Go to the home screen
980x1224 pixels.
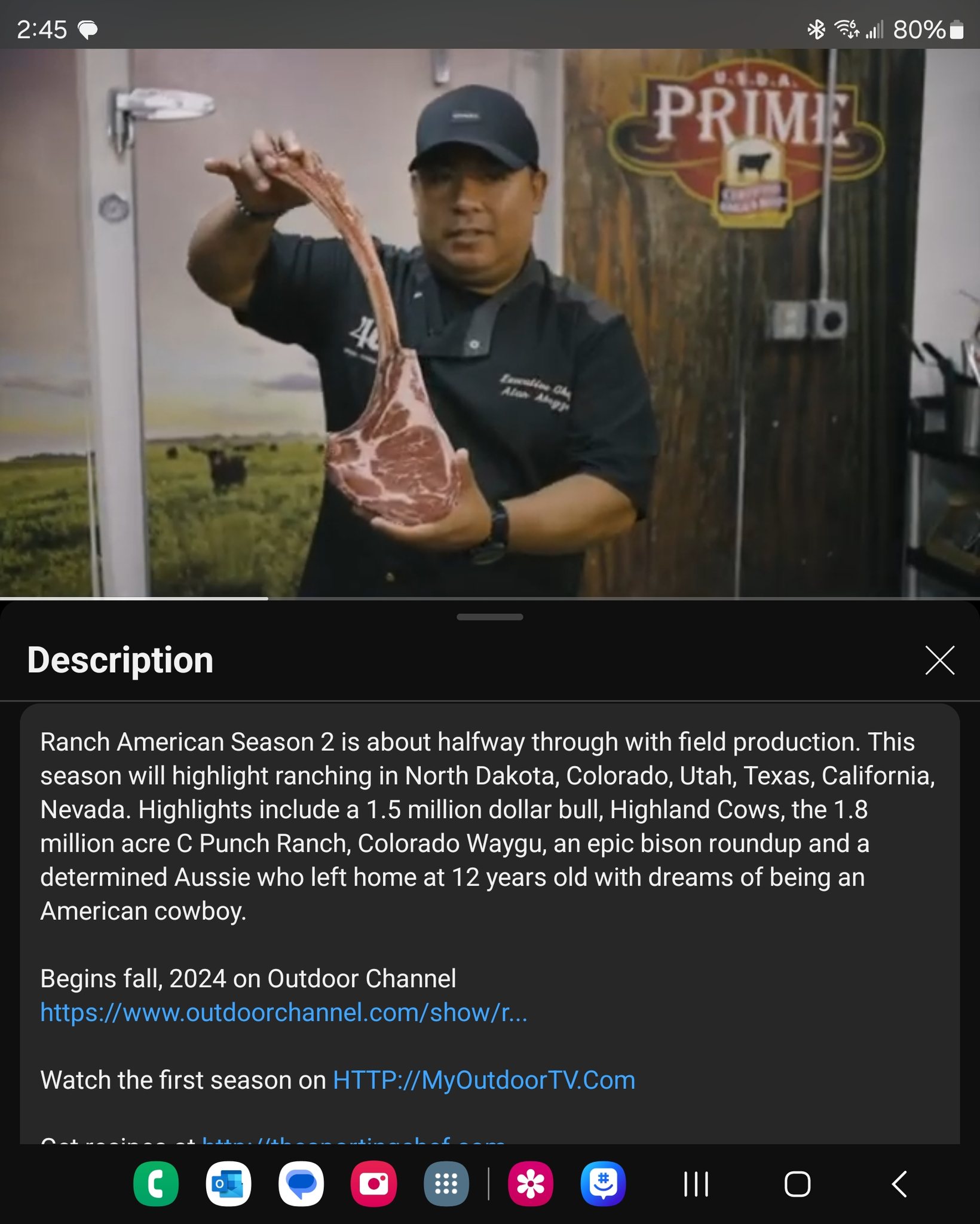pos(797,1184)
